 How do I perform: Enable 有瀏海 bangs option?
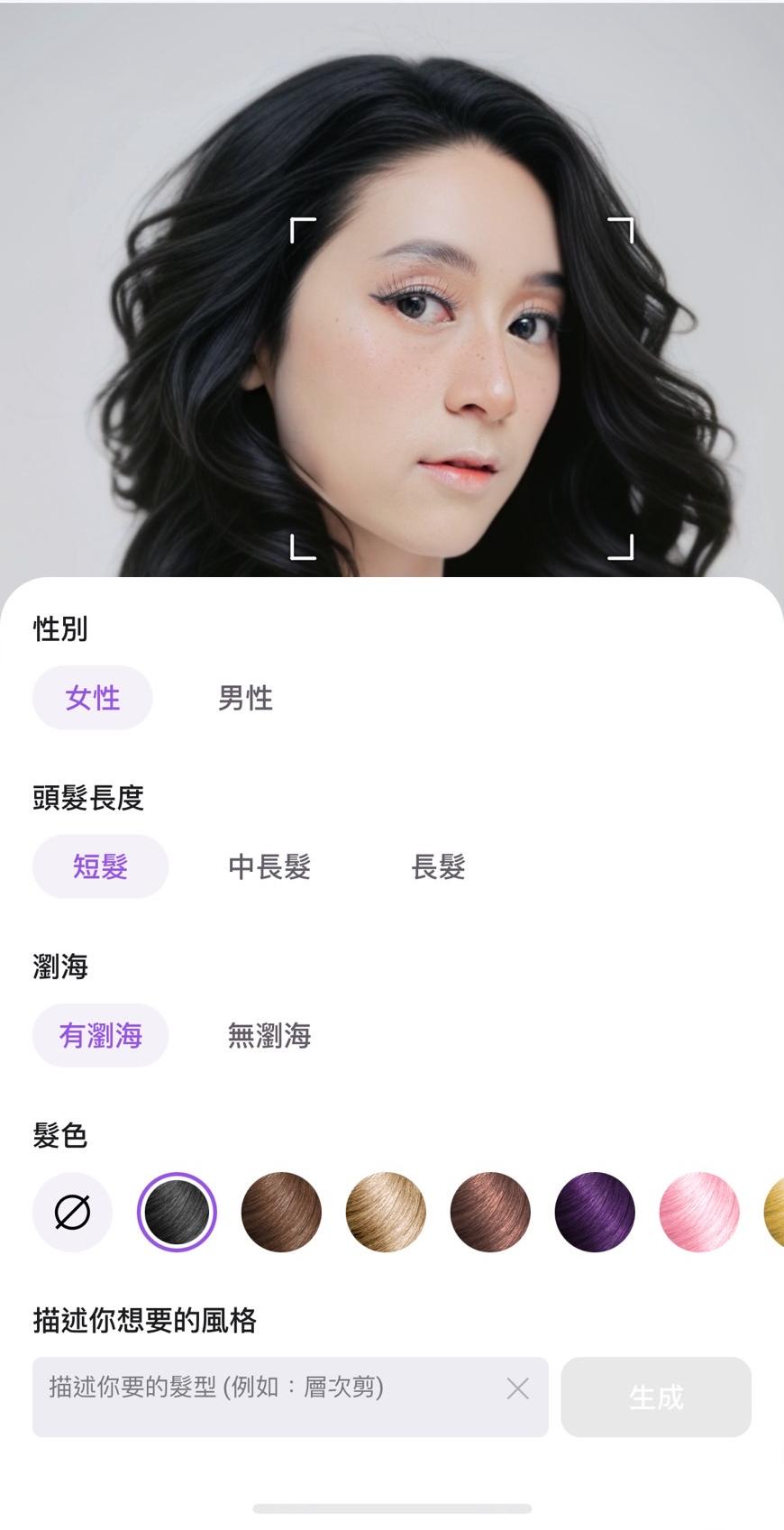pyautogui.click(x=100, y=1036)
